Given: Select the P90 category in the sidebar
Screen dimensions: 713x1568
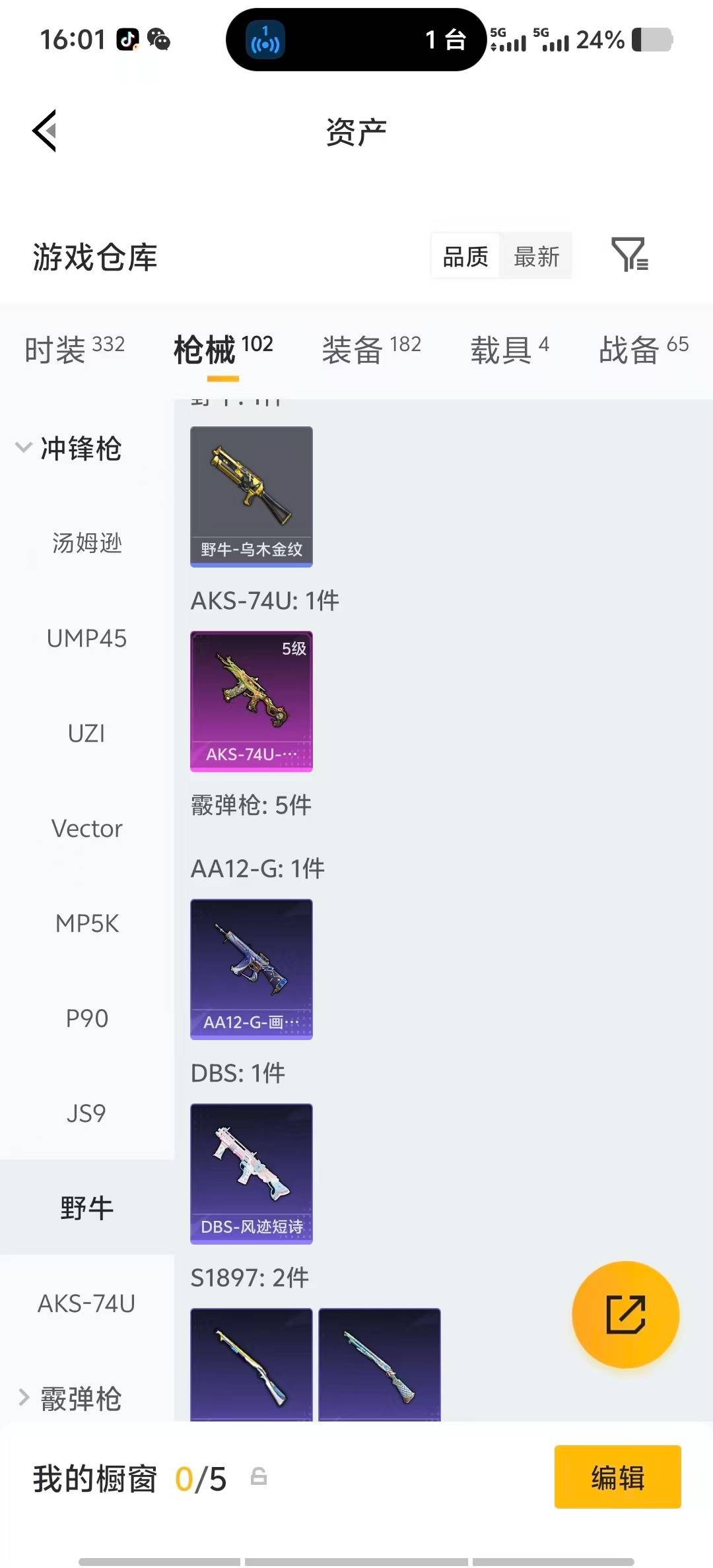Looking at the screenshot, I should point(86,1018).
